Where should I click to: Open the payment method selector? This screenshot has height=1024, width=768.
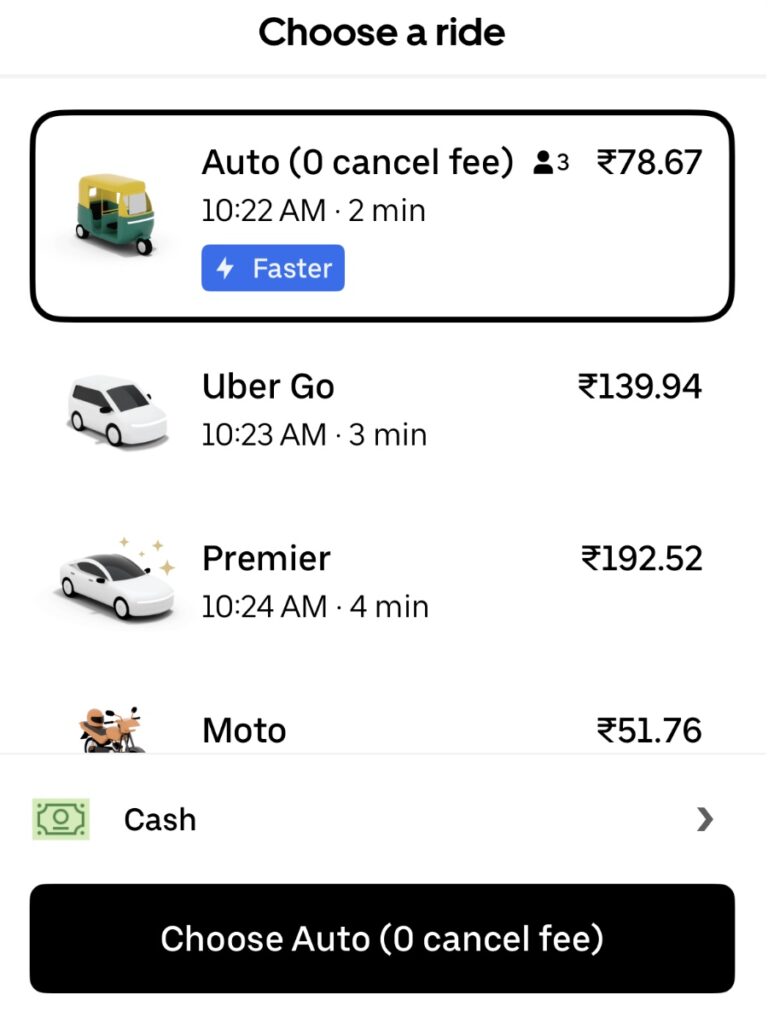tap(384, 819)
